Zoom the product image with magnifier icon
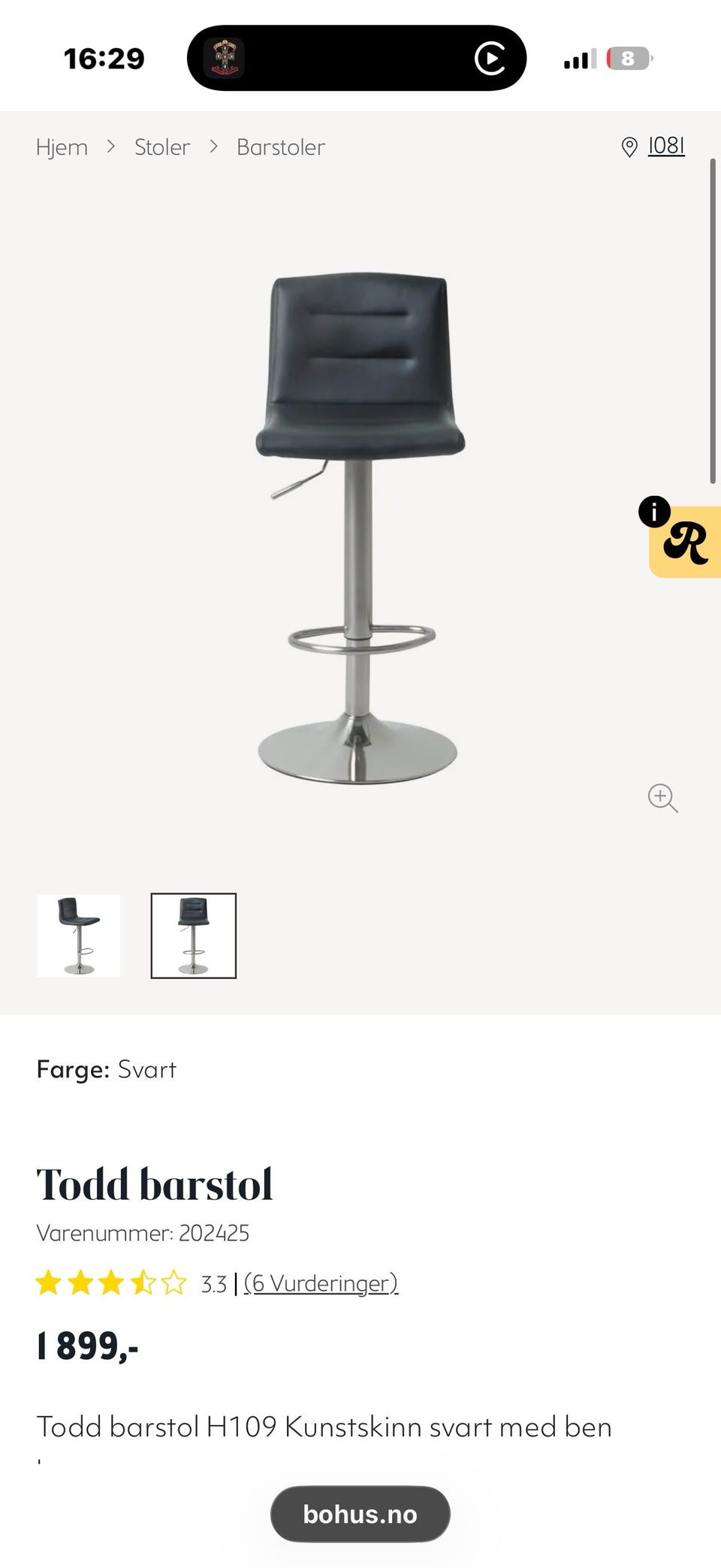Image resolution: width=721 pixels, height=1568 pixels. pyautogui.click(x=662, y=798)
